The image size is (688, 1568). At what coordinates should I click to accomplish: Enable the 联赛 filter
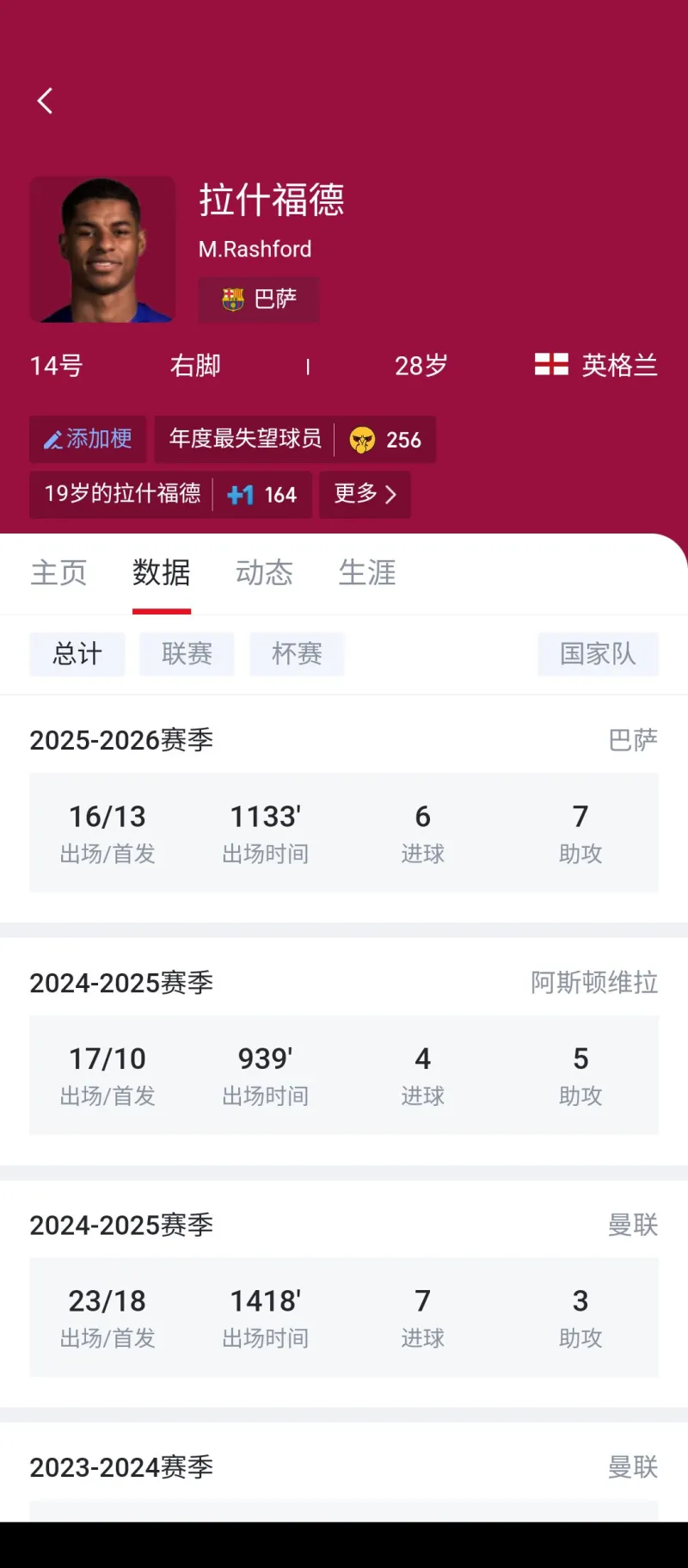coord(187,654)
